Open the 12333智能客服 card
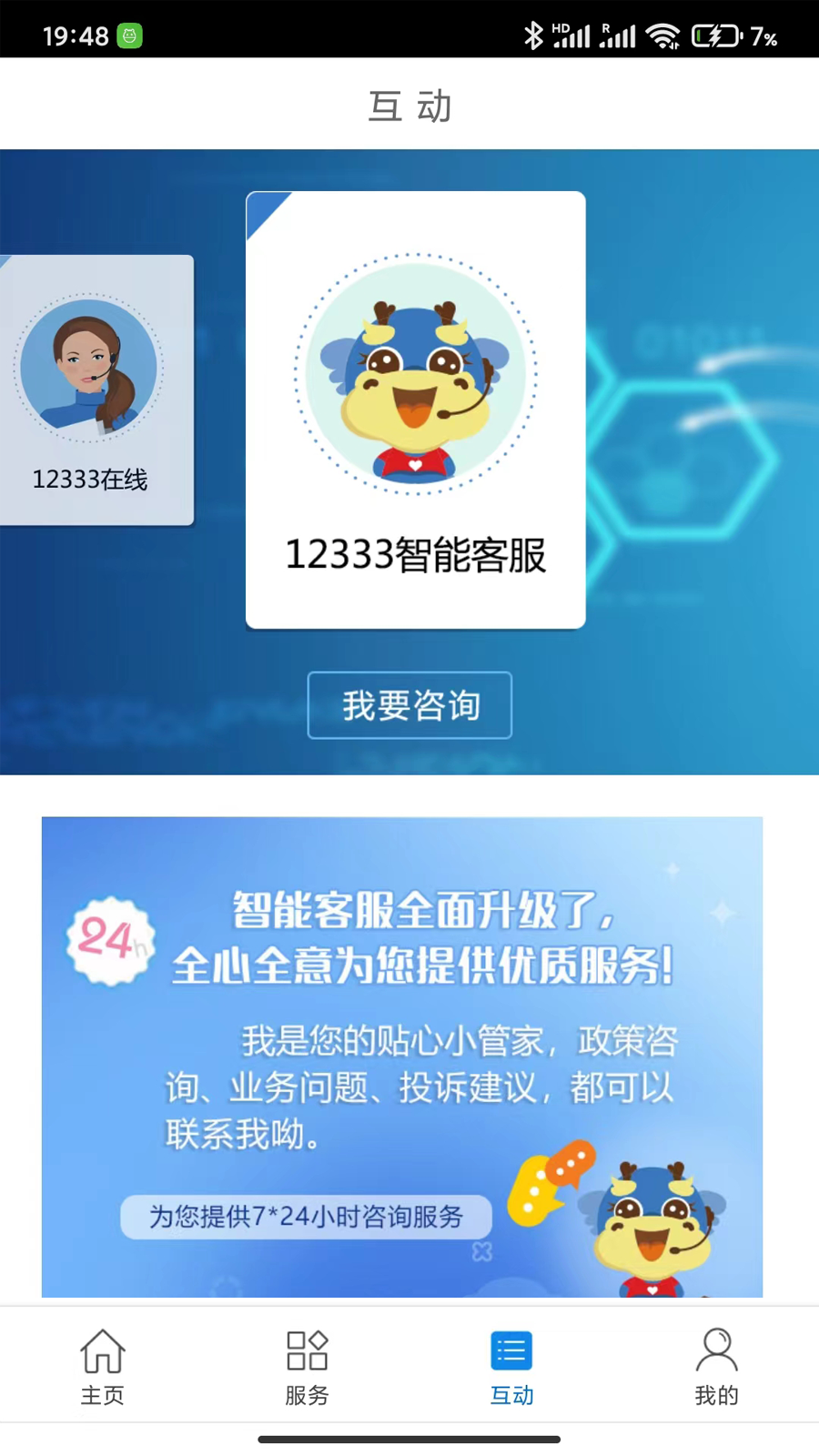The width and height of the screenshot is (819, 1456). click(416, 409)
